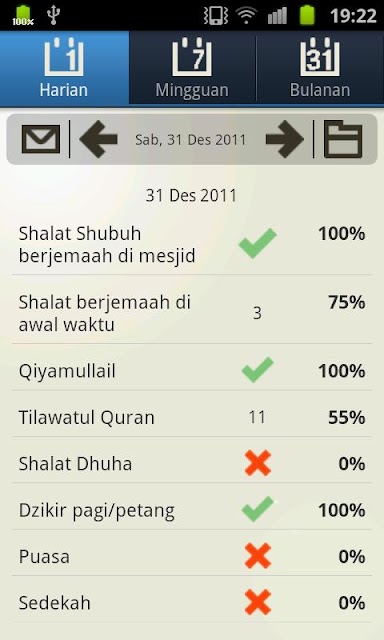Open the Shalat Dhuha row

click(192, 460)
